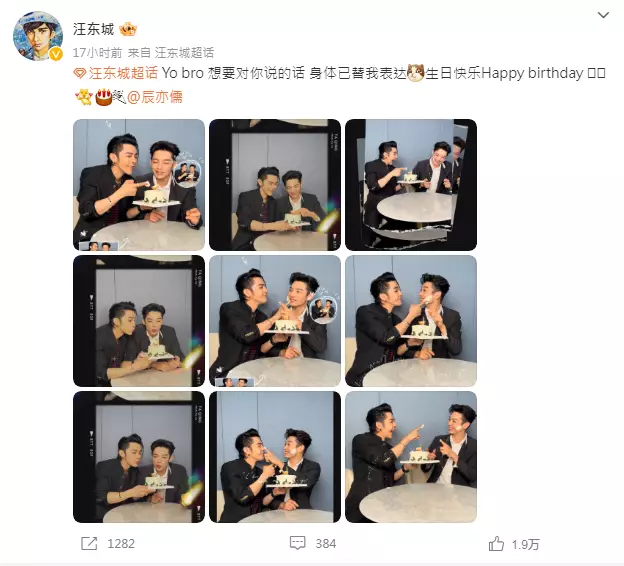Open first photo in the top row

(x=139, y=185)
